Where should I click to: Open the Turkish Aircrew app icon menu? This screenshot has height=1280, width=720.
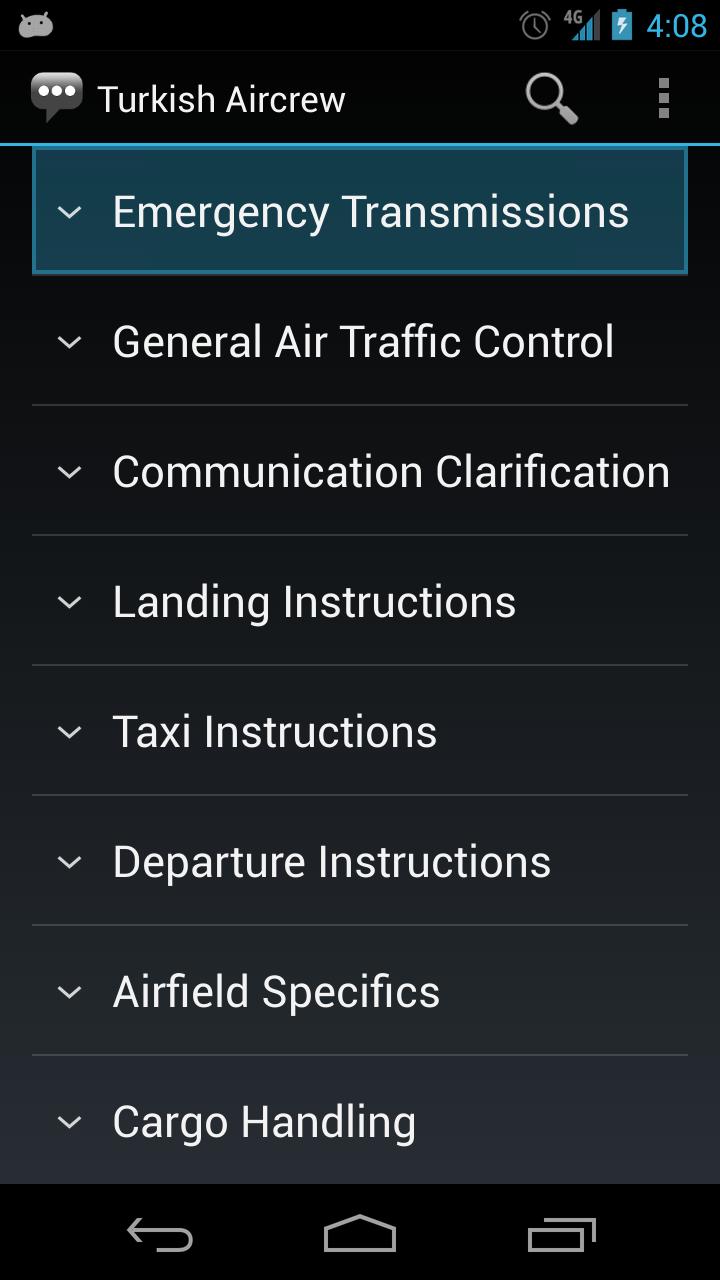pyautogui.click(x=56, y=96)
